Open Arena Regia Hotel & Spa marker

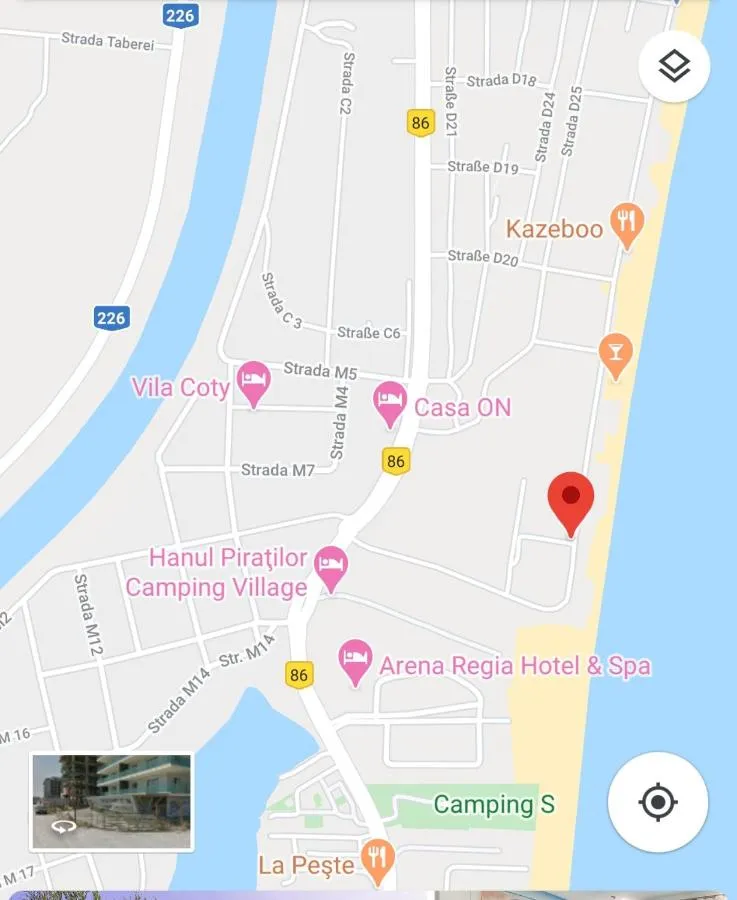(x=354, y=661)
